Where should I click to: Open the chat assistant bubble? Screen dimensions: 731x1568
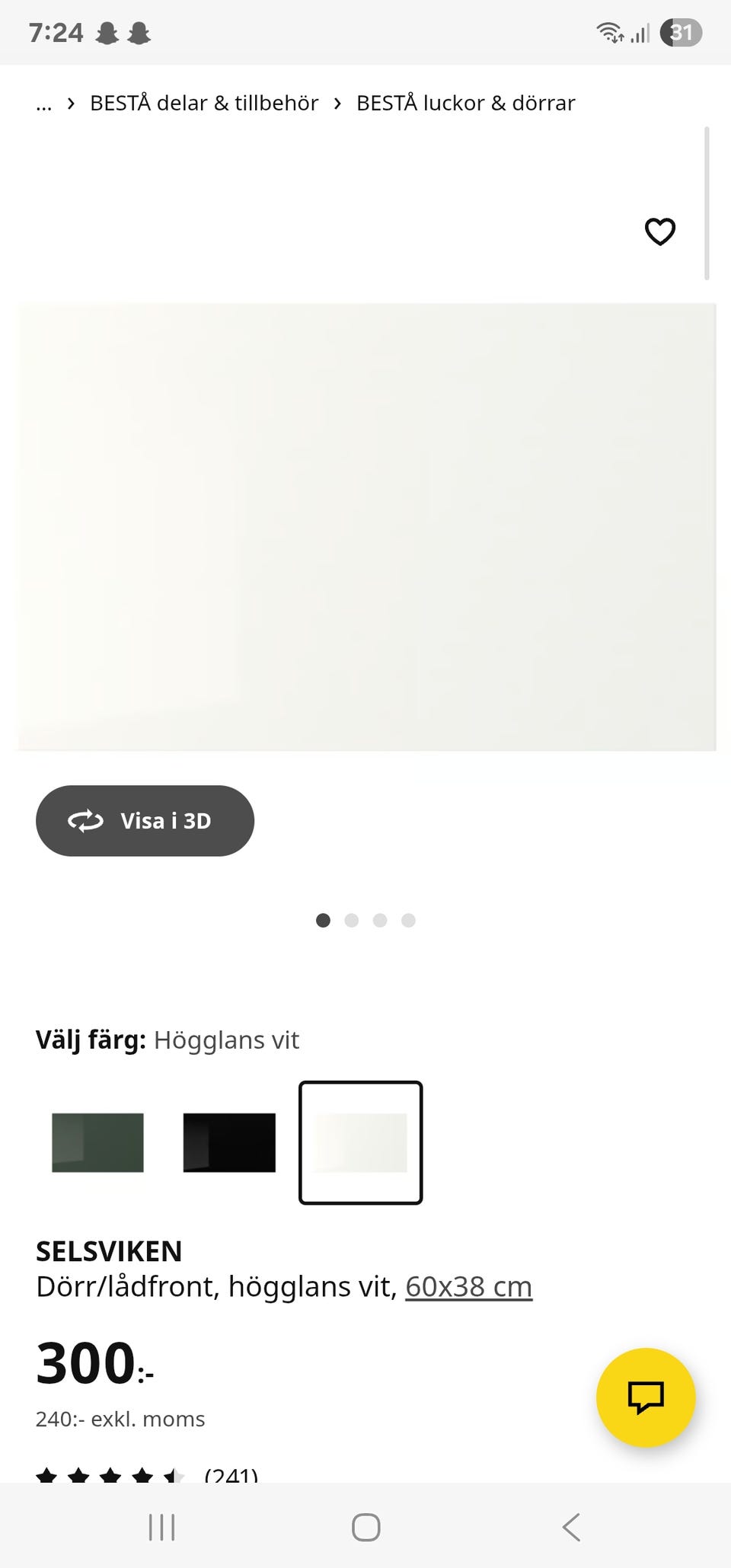tap(646, 1398)
